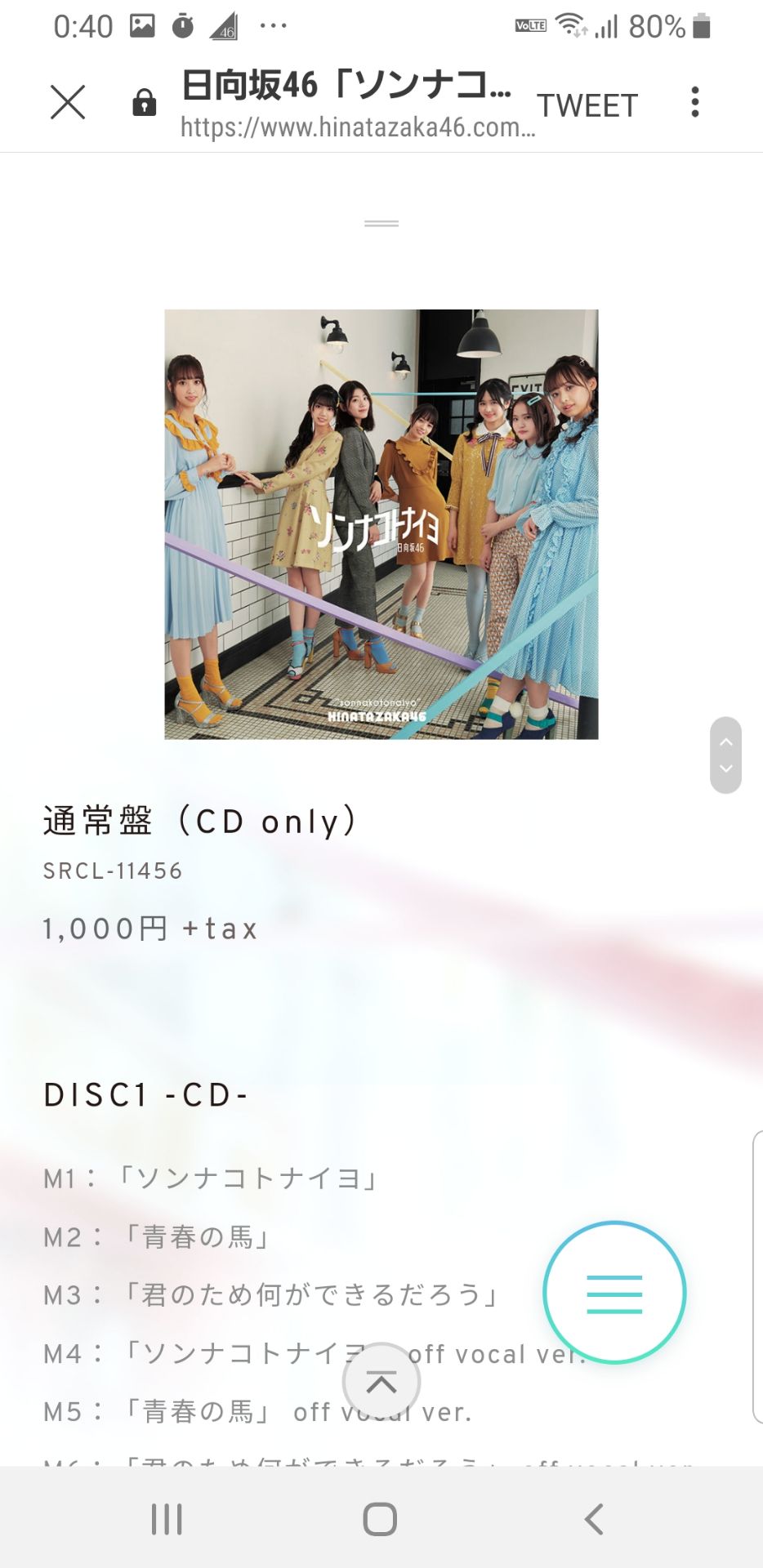Tap the page URL in address bar

pyautogui.click(x=357, y=127)
